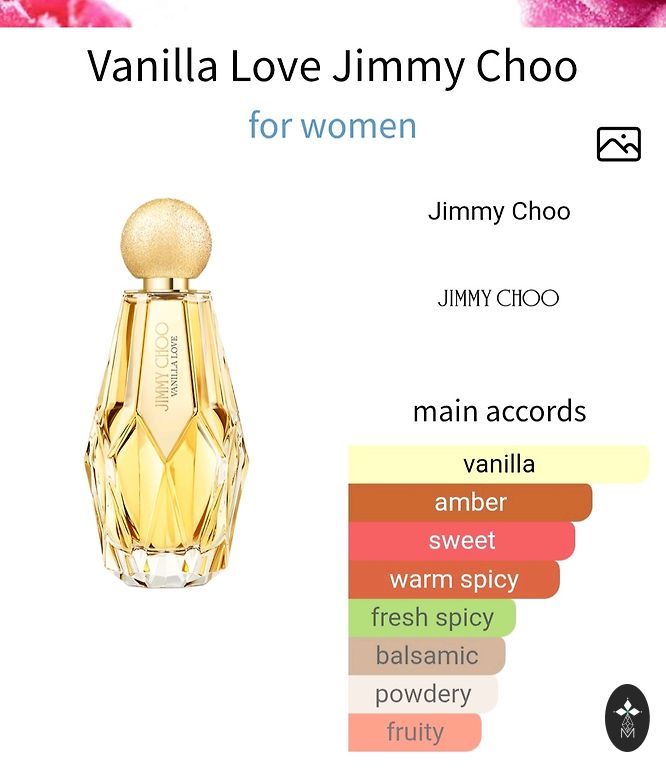Screen dimensions: 666x768
Task: Tap the Jimmy Choo brand logo
Action: 498,298
